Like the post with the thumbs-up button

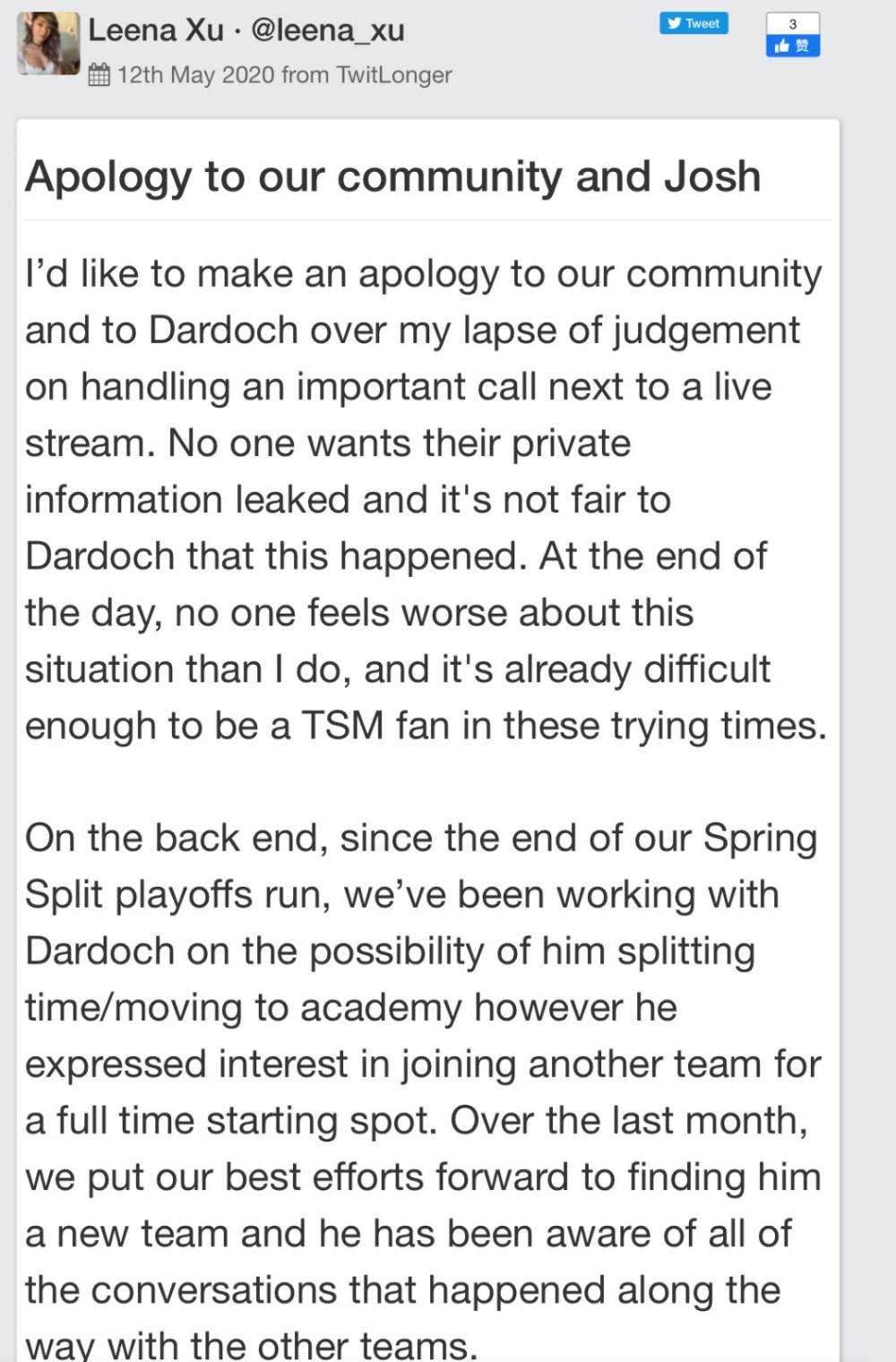tap(792, 46)
